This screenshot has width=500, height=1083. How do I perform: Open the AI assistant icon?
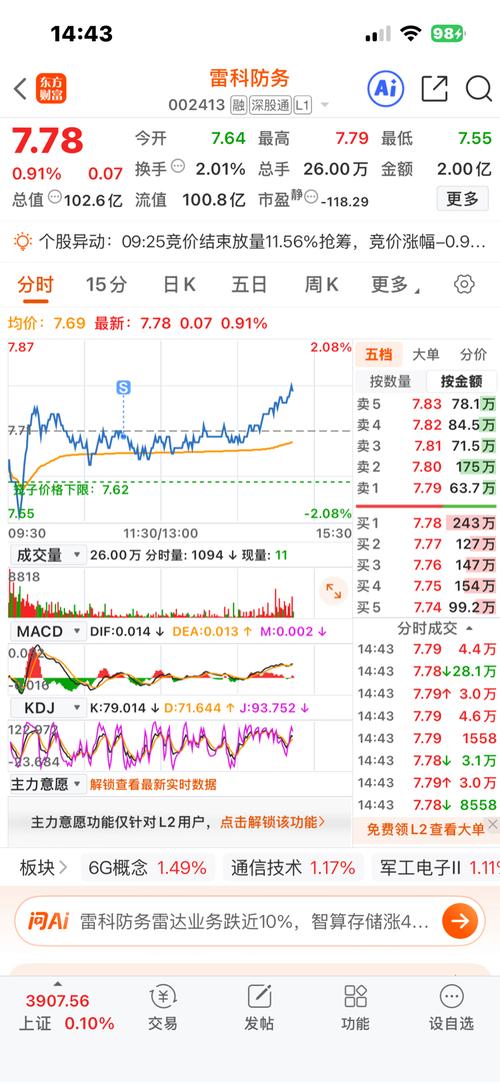point(385,88)
